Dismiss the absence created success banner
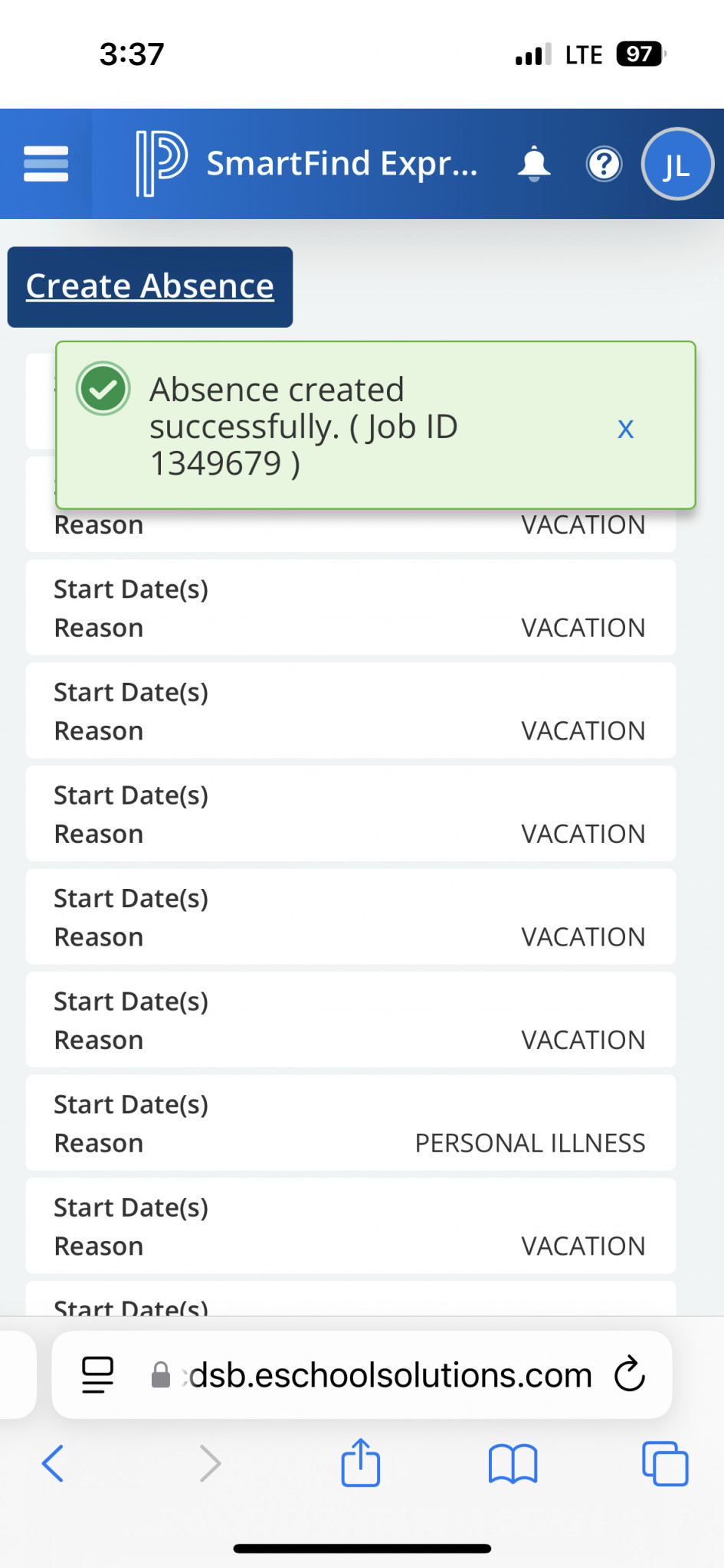 (625, 428)
